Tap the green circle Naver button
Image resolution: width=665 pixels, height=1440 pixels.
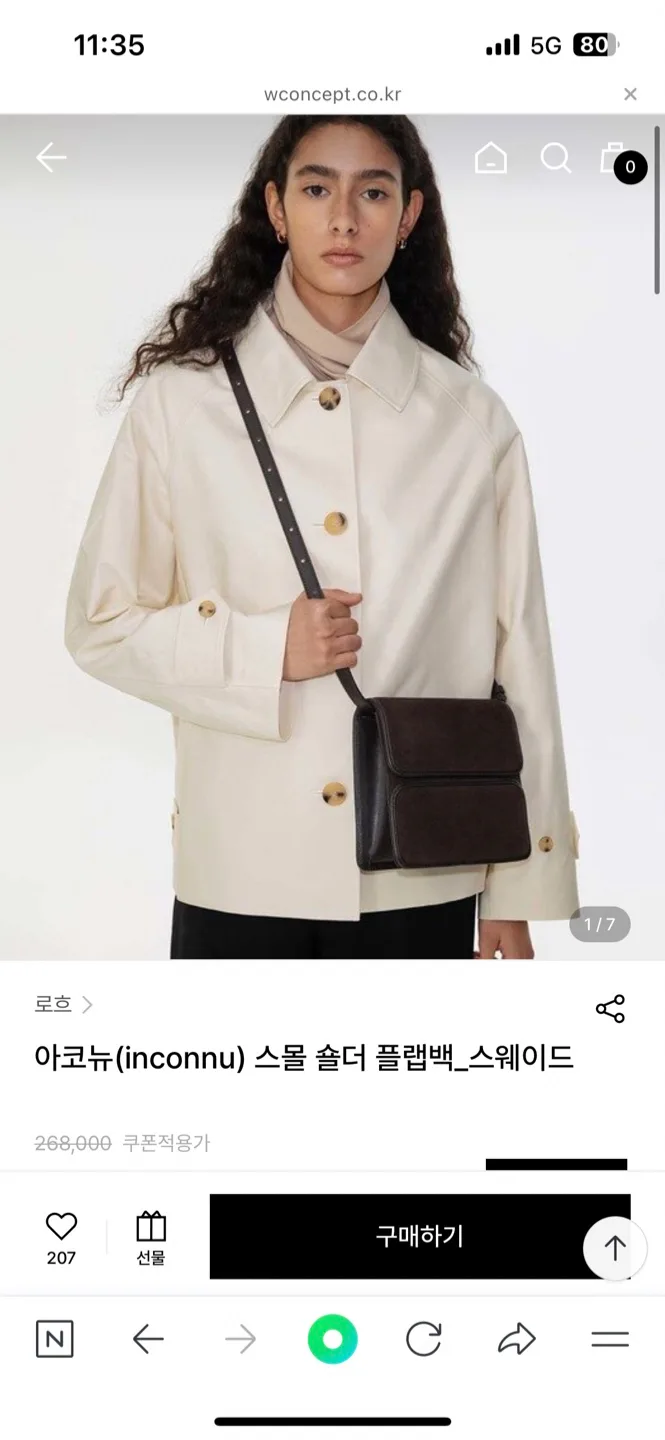point(332,1339)
